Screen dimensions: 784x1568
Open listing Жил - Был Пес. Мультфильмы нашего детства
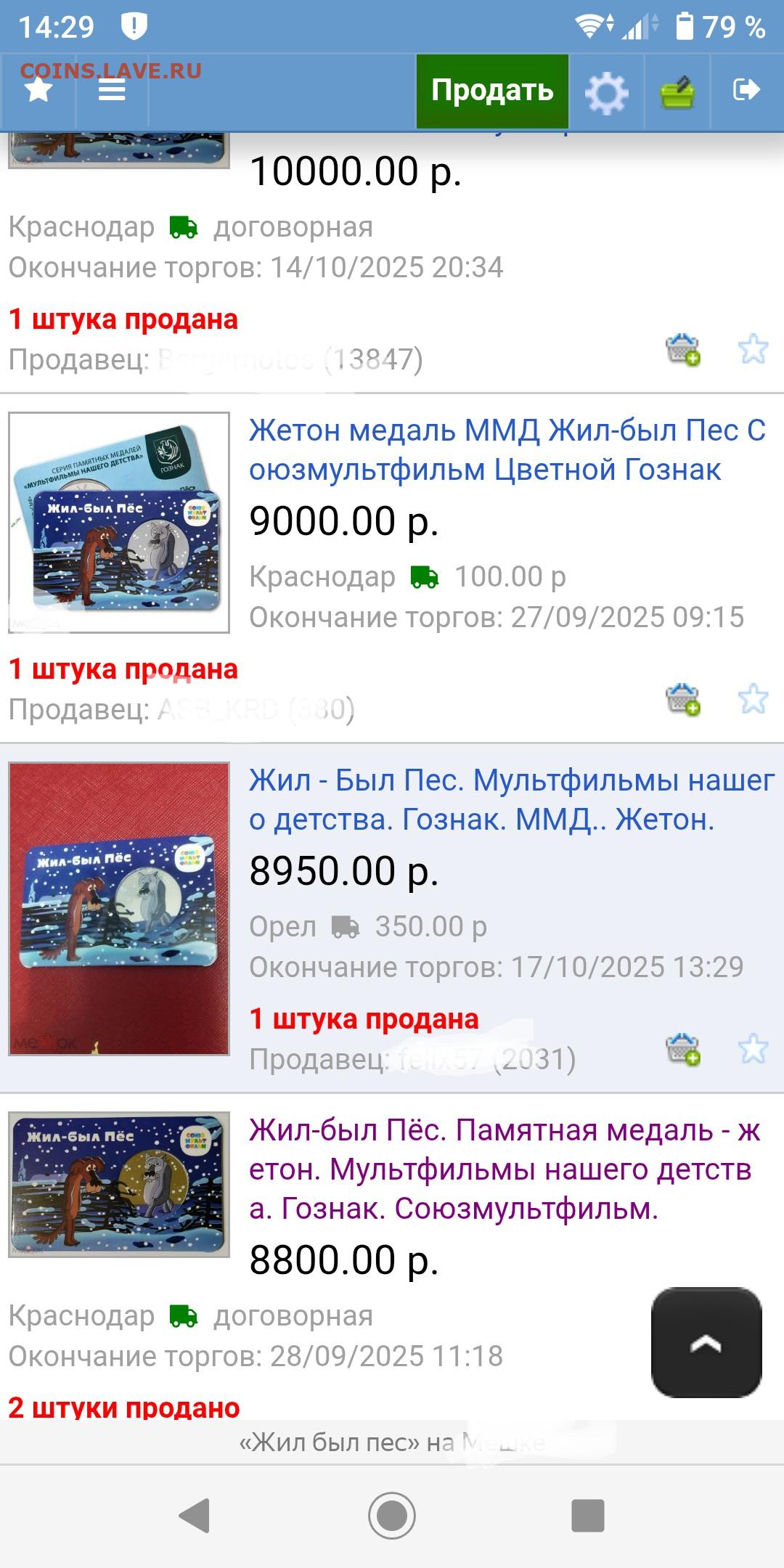[x=511, y=800]
